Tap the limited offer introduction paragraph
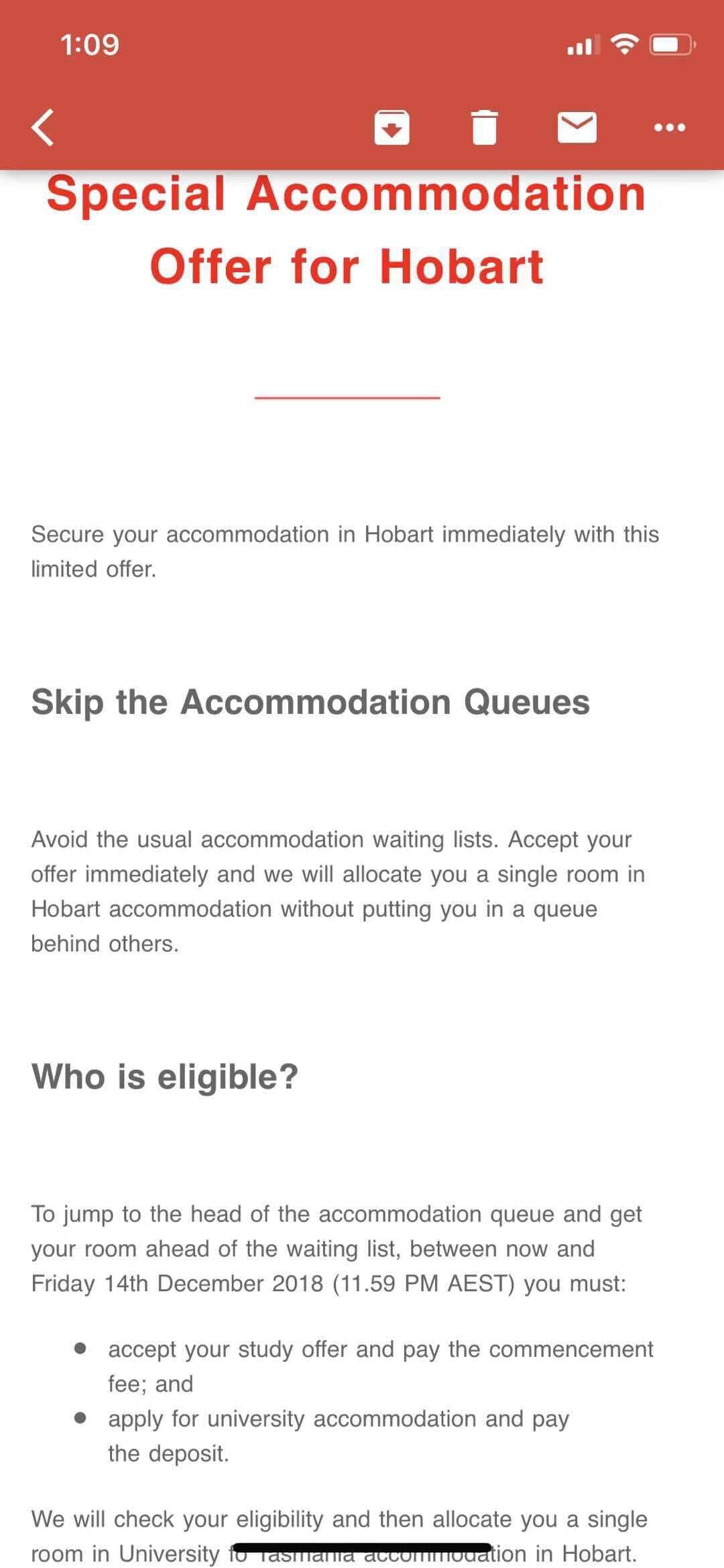Screen dimensions: 724x1568 345,551
